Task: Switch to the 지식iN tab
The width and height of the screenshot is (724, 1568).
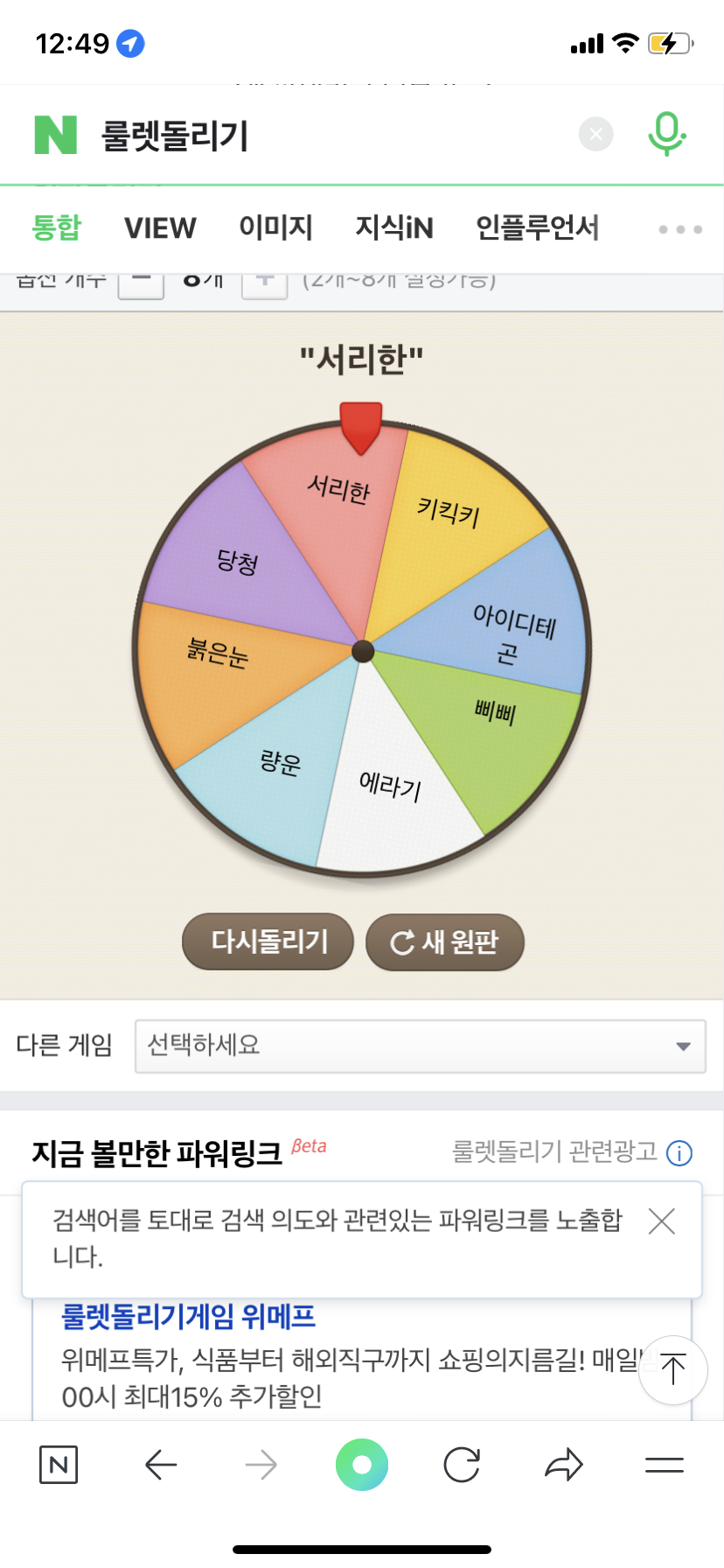Action: click(393, 228)
